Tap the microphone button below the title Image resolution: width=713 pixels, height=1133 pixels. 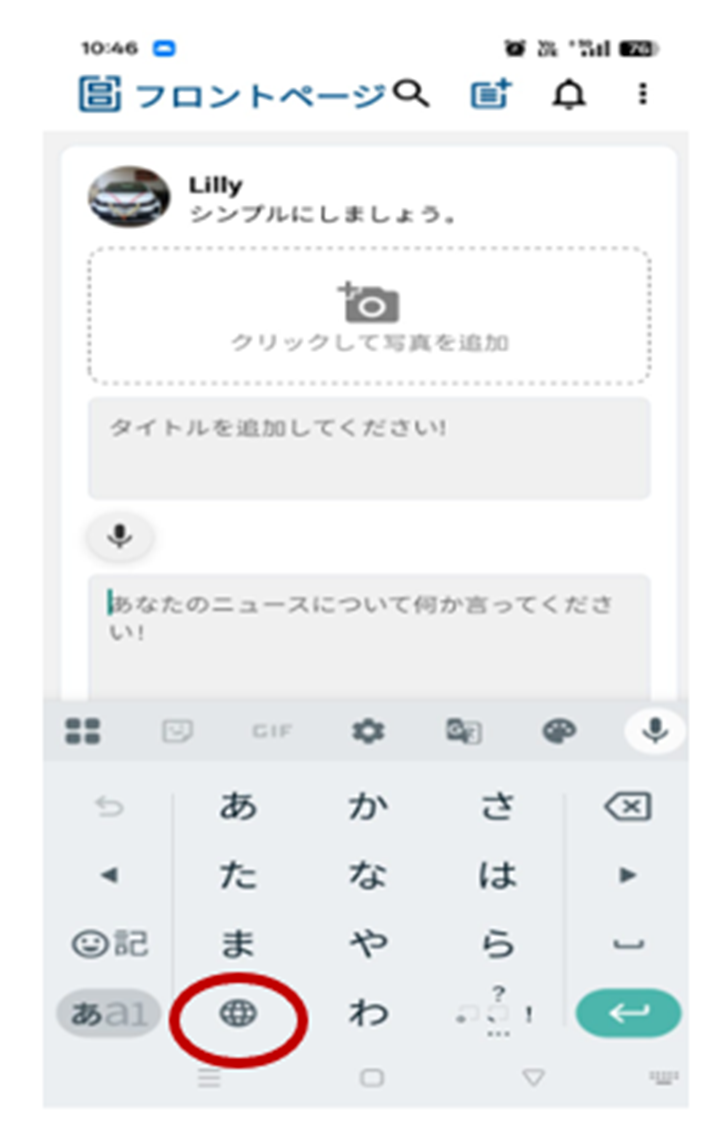click(120, 537)
